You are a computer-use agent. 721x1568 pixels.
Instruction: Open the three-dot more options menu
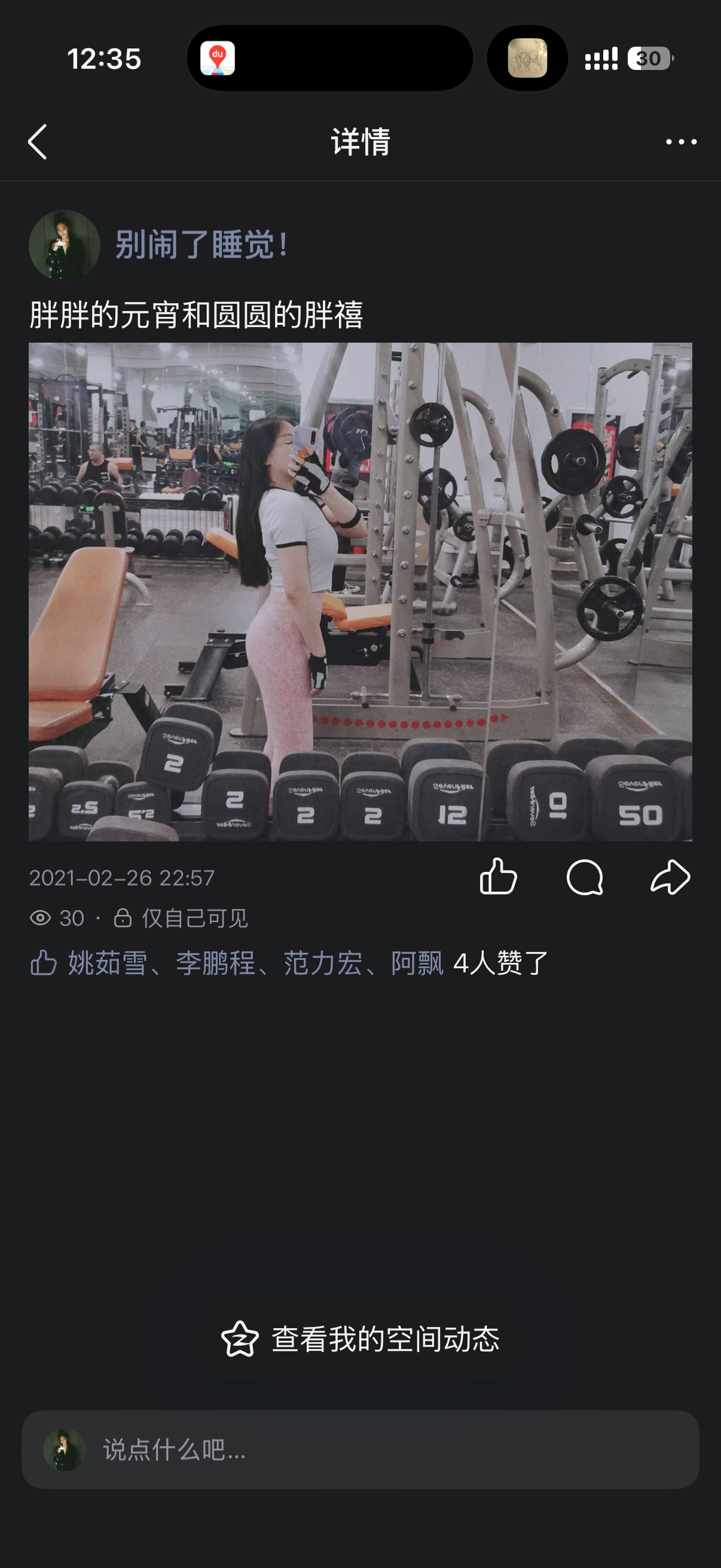pyautogui.click(x=681, y=142)
